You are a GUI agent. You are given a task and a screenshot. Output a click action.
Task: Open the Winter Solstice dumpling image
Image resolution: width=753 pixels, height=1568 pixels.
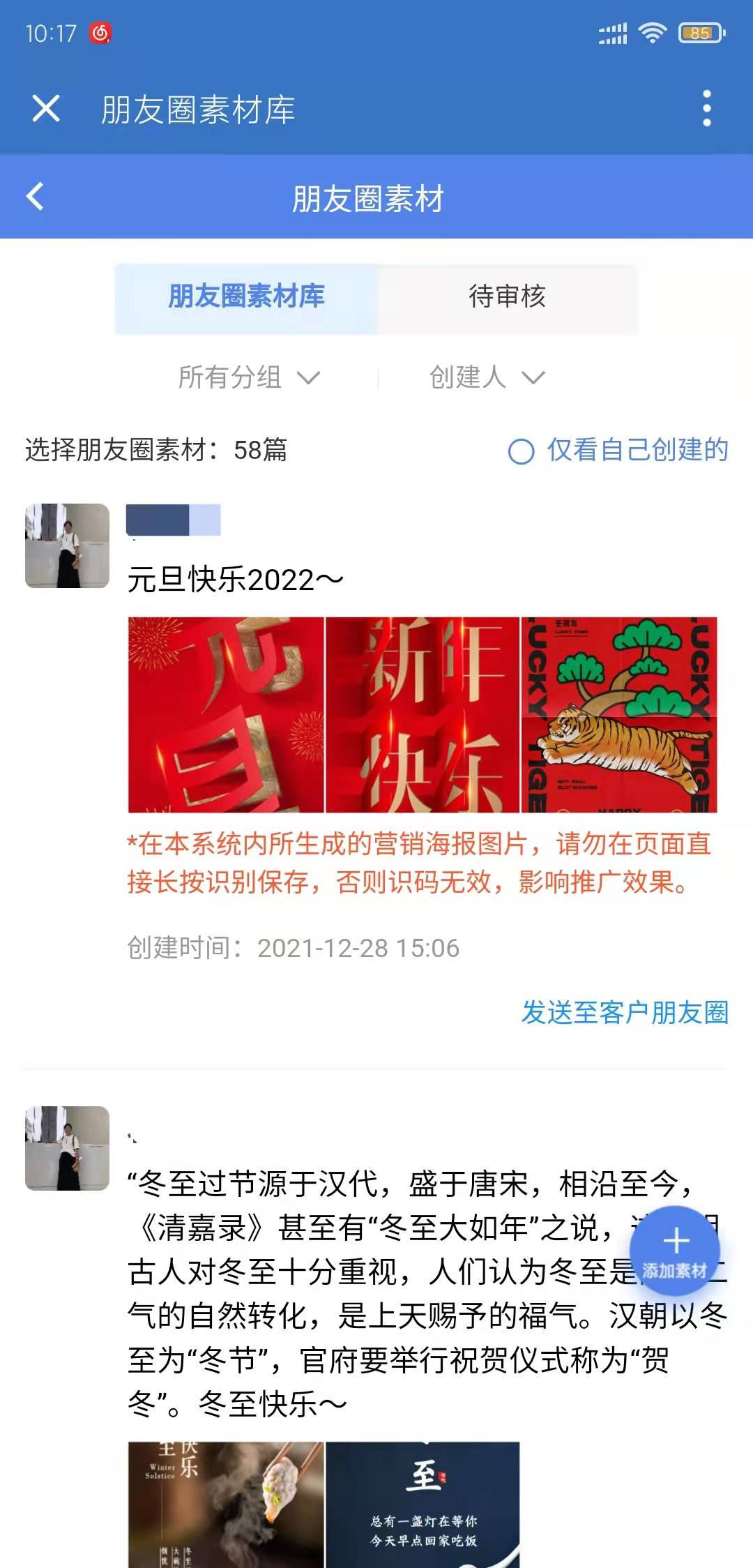(x=226, y=1504)
